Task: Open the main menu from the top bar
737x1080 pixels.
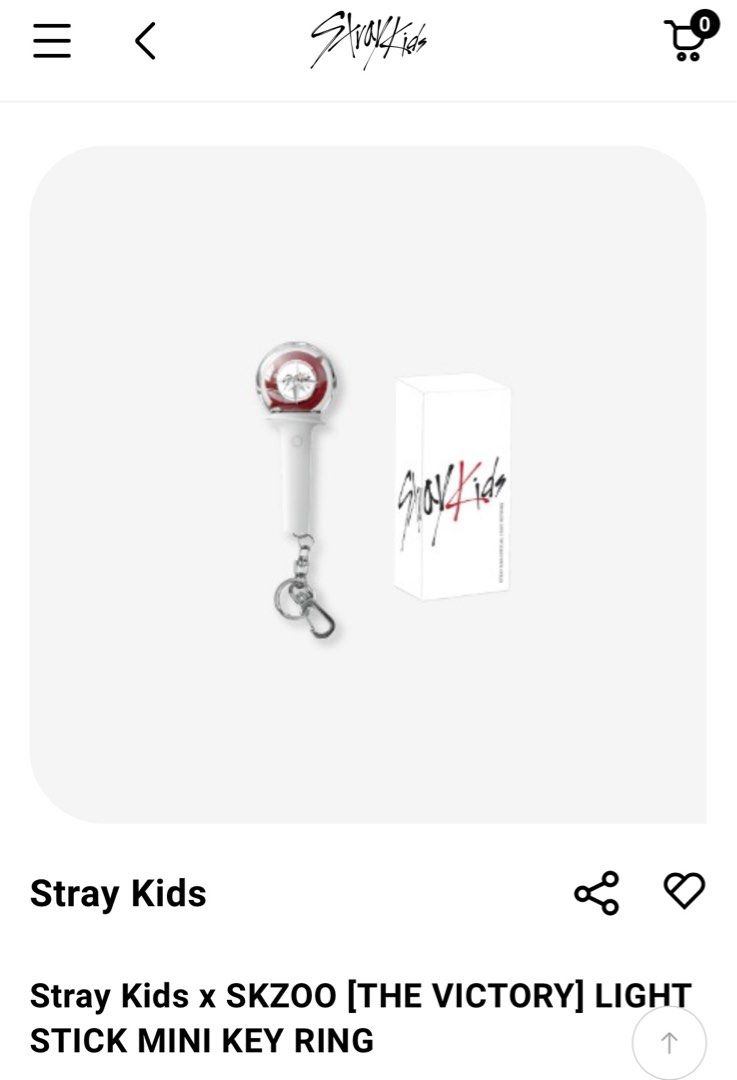Action: point(52,41)
